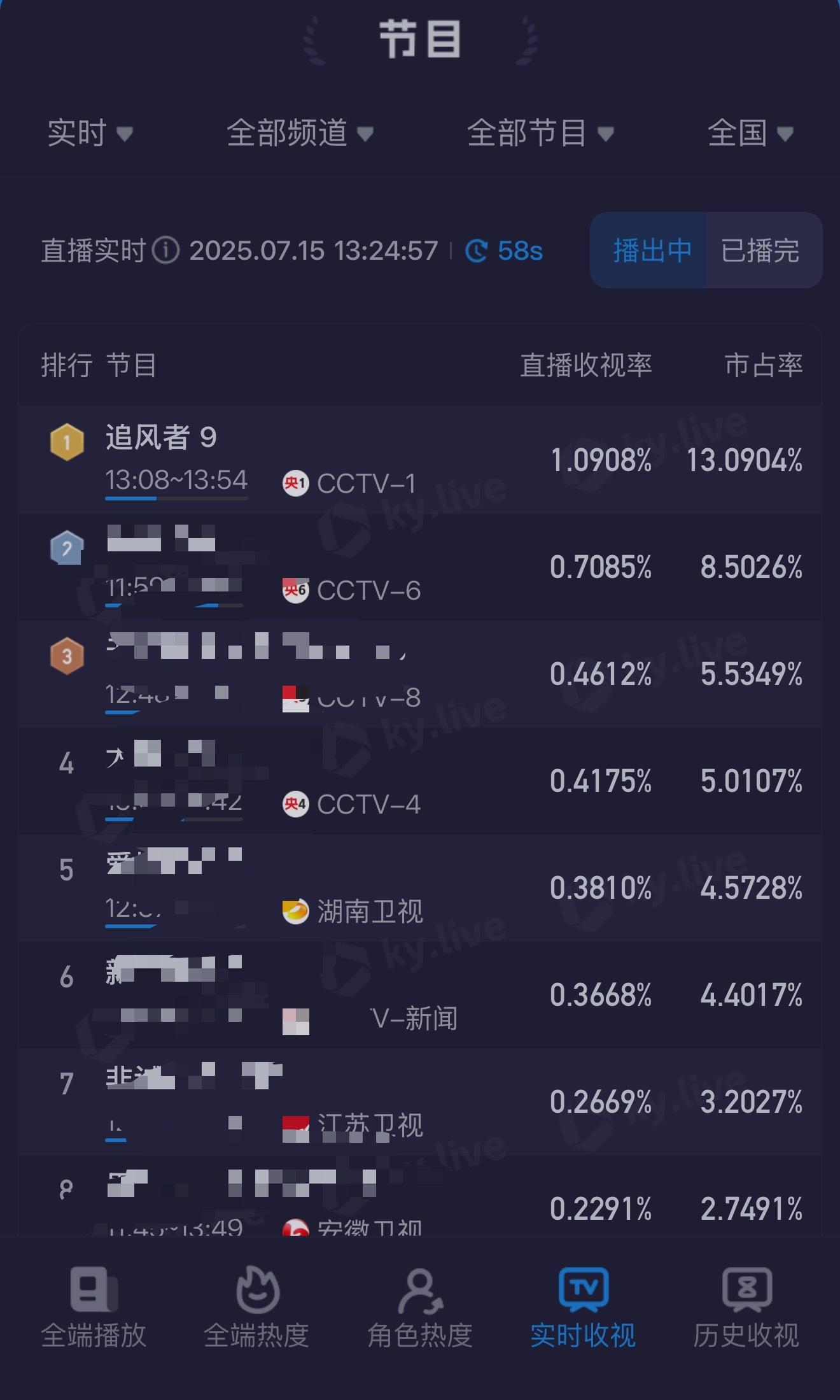Image resolution: width=840 pixels, height=1400 pixels.
Task: Open the 江苏卫视 program row
Action: 420,1102
